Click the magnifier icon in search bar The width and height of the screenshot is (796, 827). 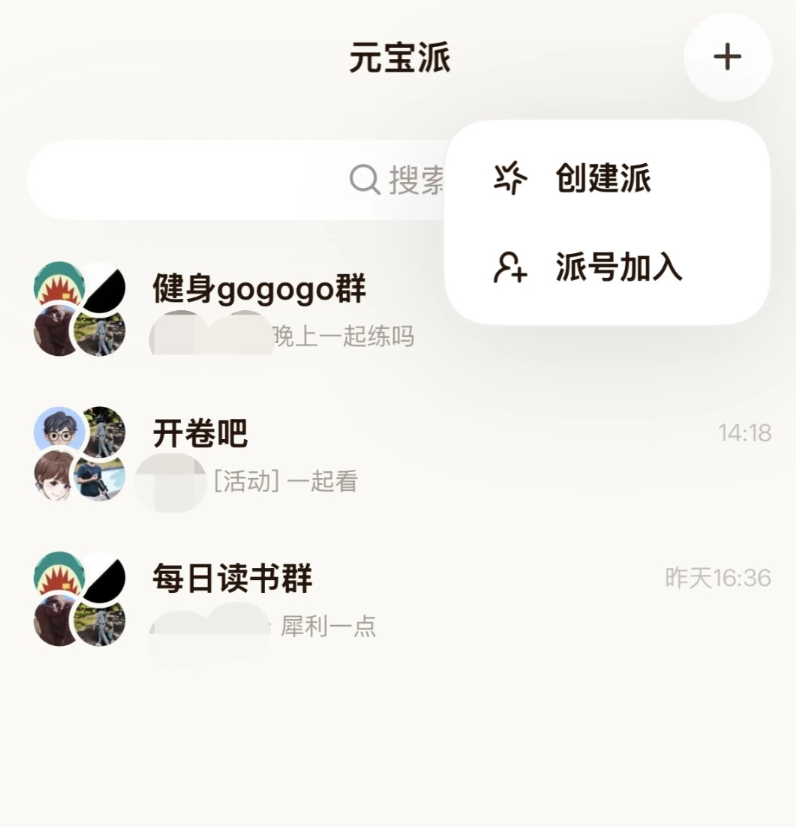[x=362, y=179]
